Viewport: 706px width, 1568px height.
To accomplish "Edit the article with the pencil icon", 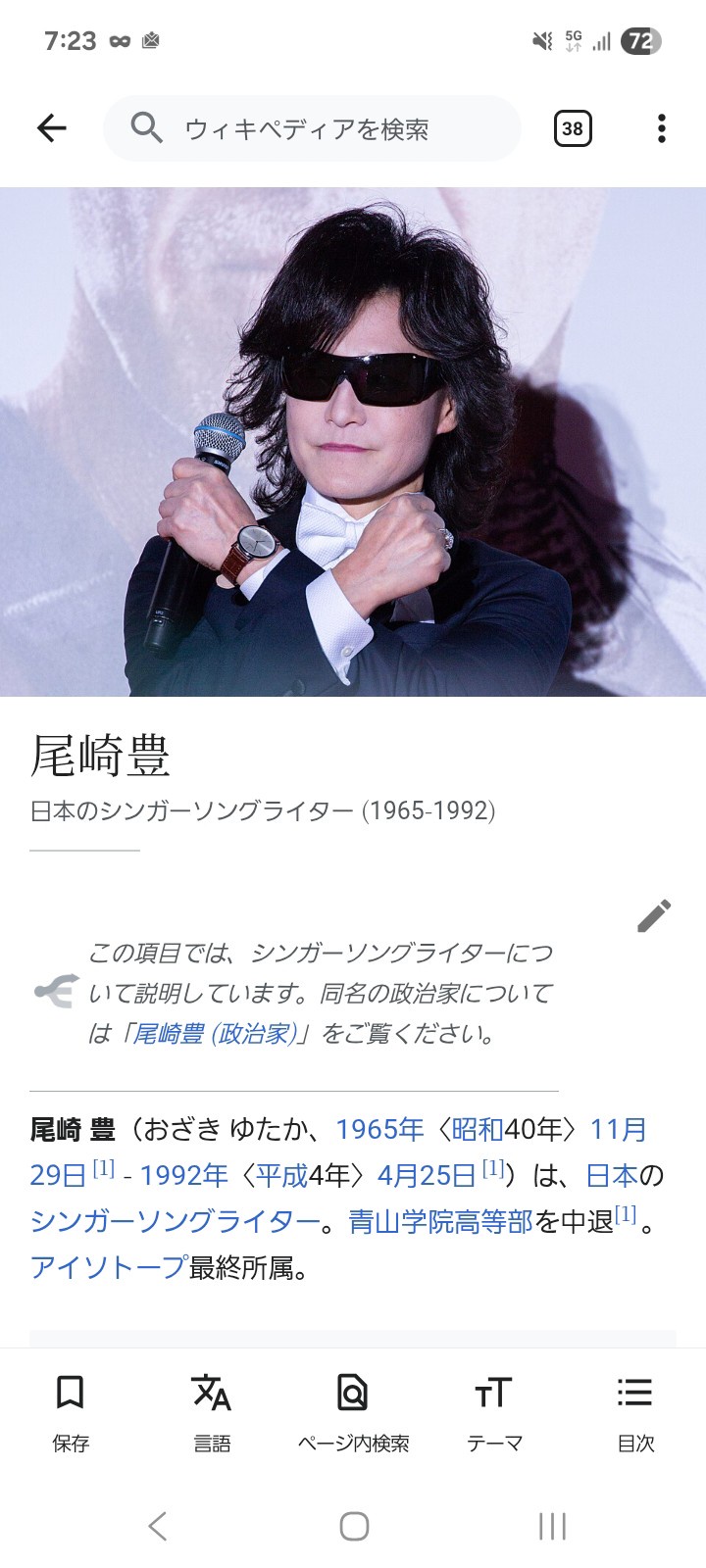I will (654, 915).
